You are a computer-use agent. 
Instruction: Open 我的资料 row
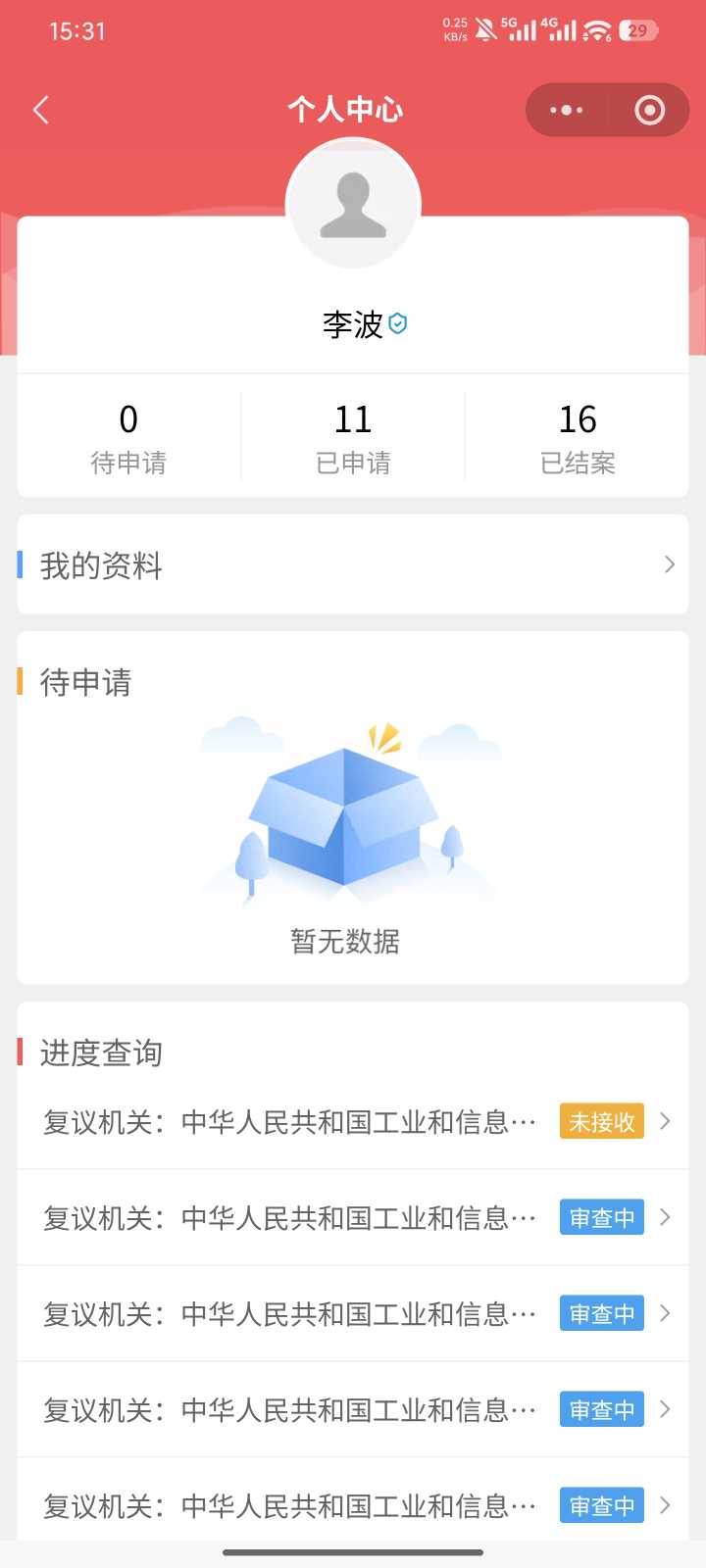pos(353,565)
